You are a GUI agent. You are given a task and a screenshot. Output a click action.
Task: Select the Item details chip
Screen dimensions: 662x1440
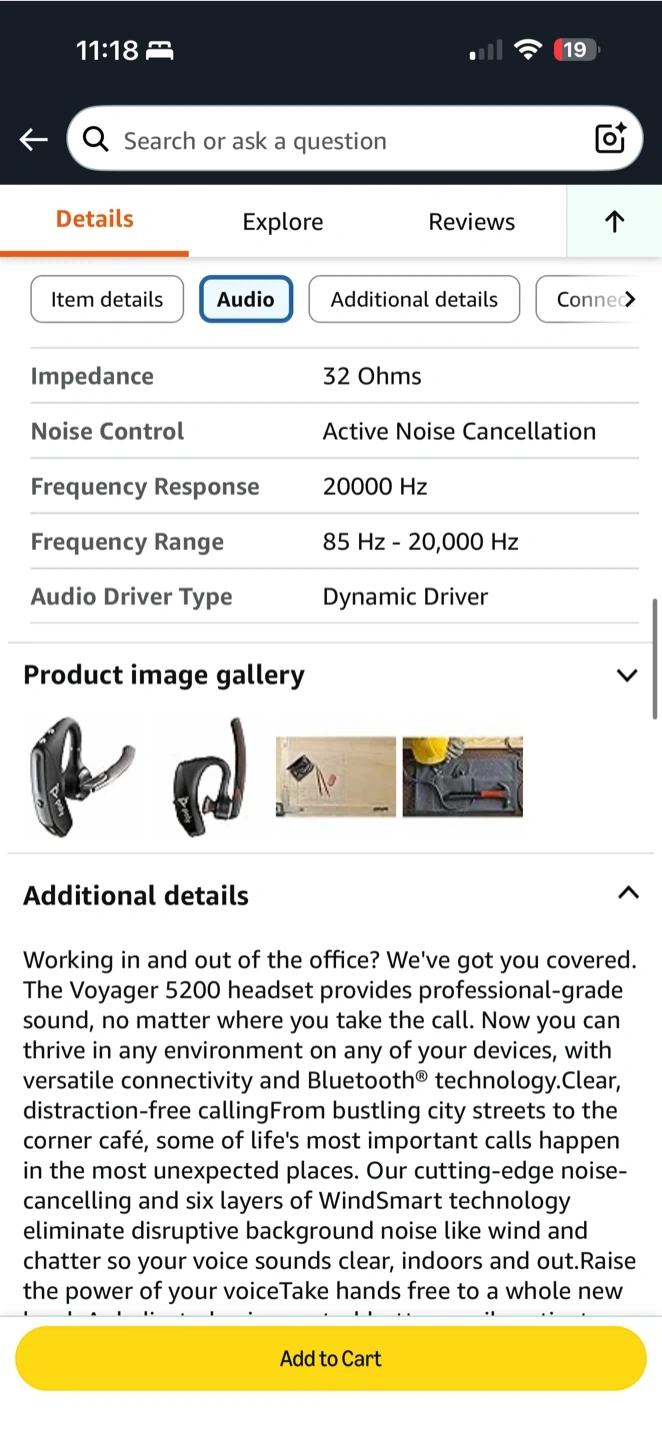(x=107, y=300)
